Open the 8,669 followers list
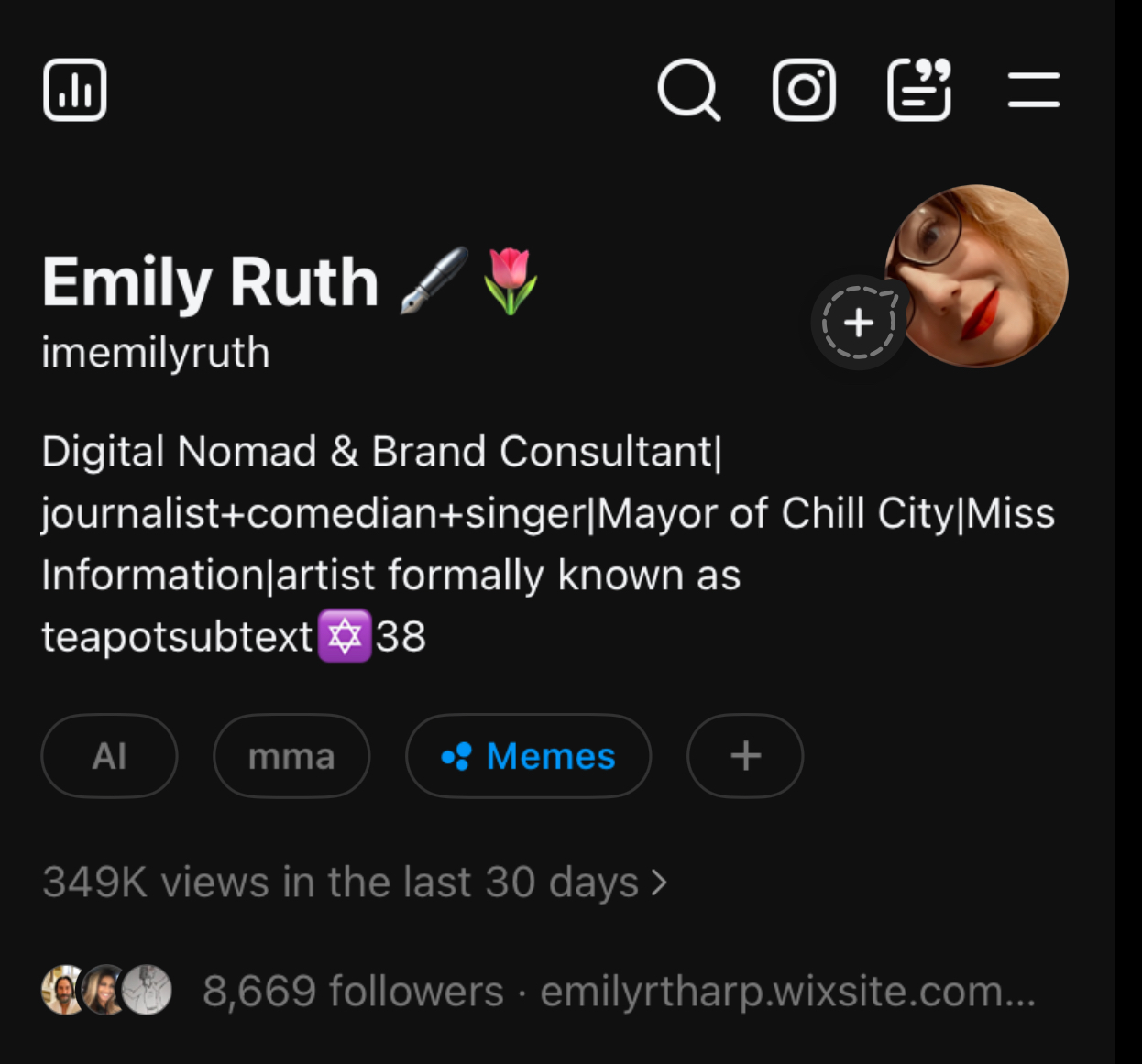1142x1064 pixels. 353,991
